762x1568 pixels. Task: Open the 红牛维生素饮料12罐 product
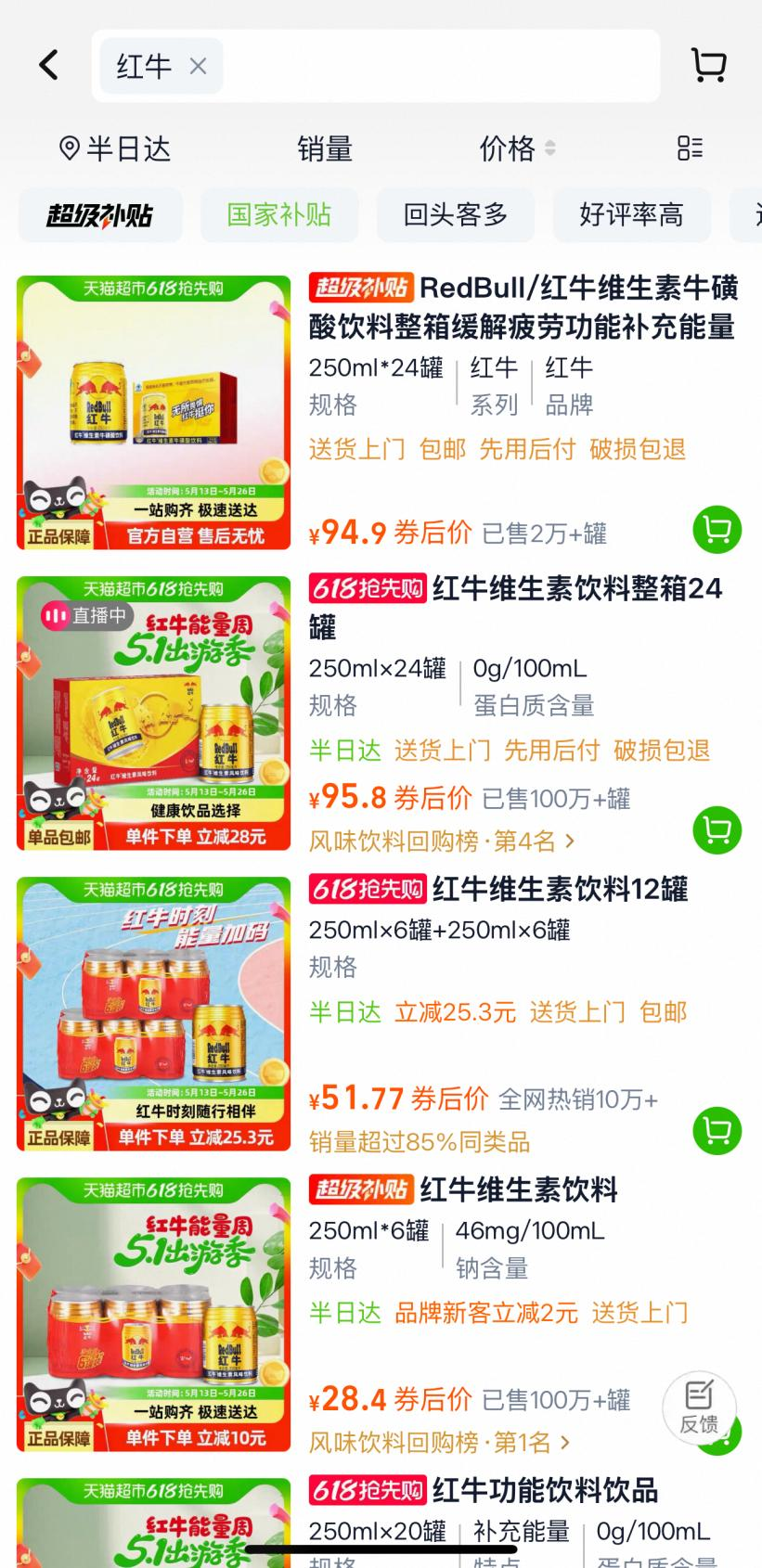click(x=498, y=890)
